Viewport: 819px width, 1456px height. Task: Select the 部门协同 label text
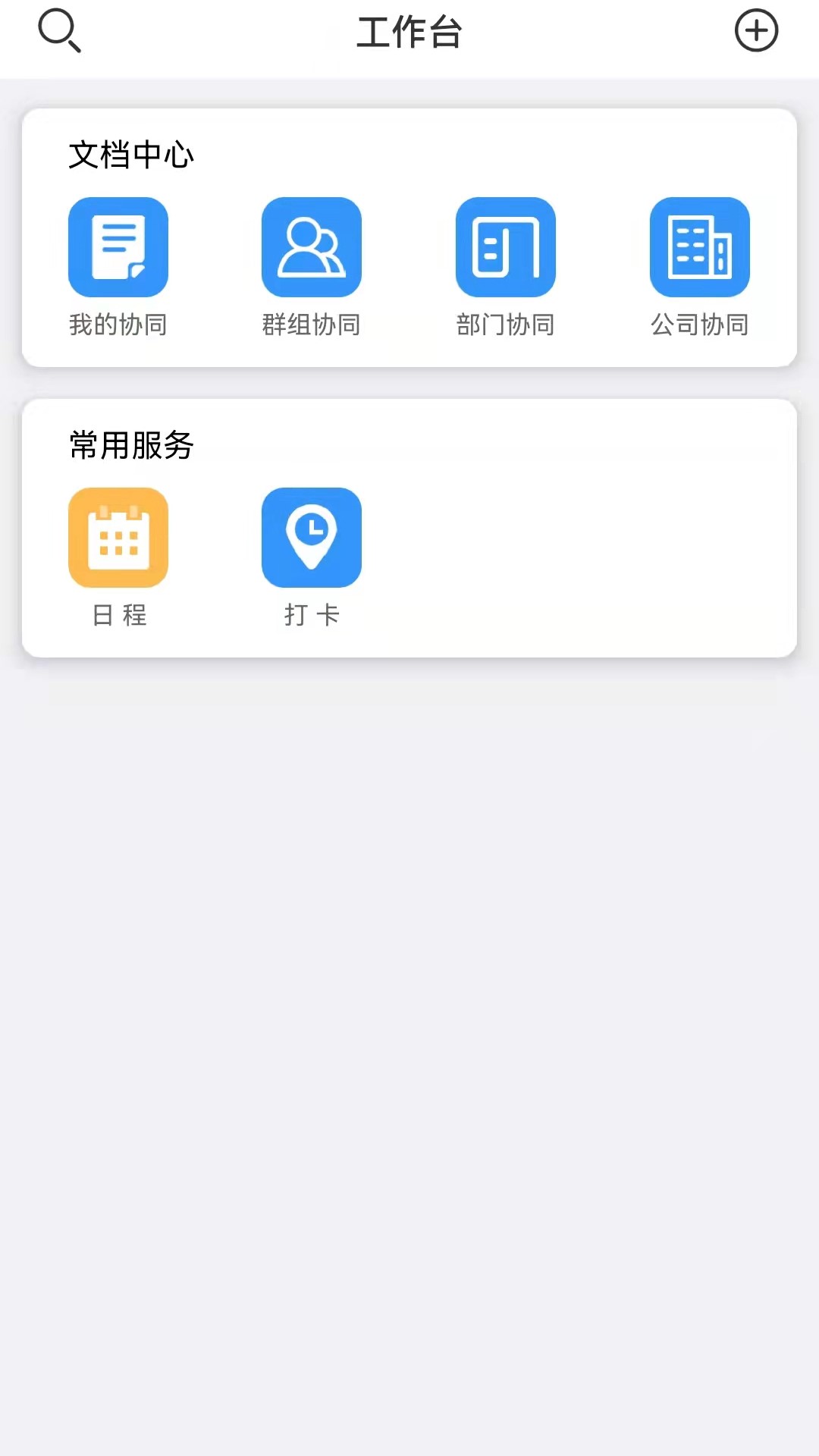coord(505,325)
